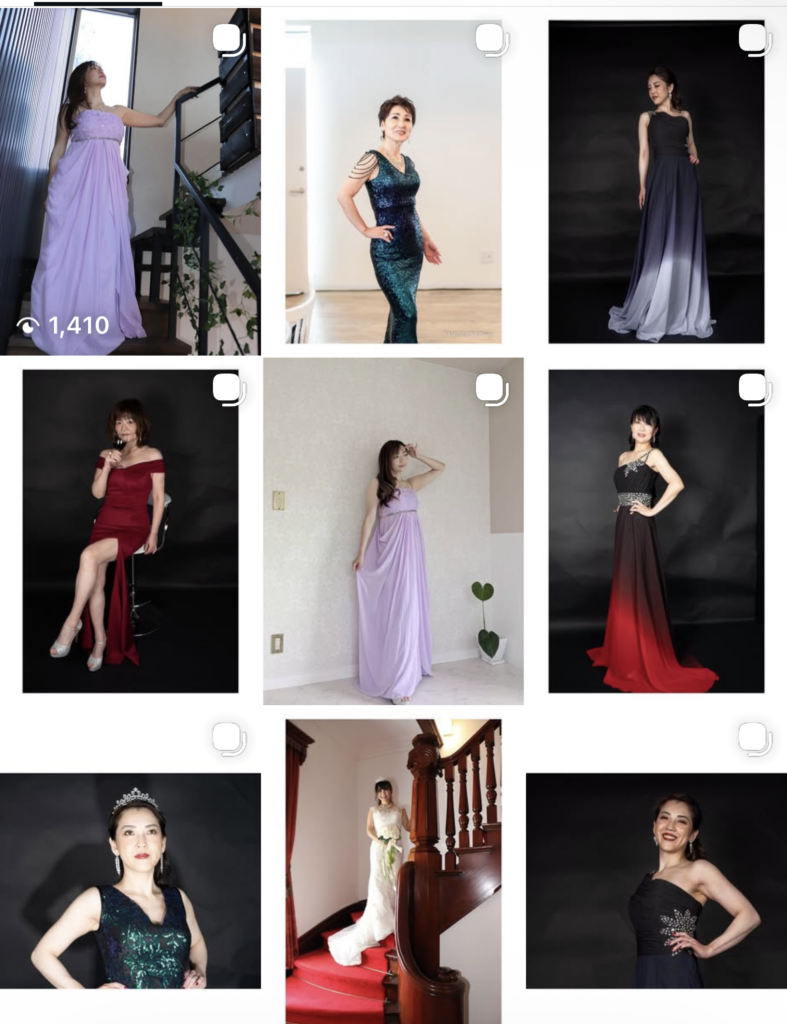Open the red dress seated on stool post
This screenshot has height=1024, width=787.
click(x=130, y=531)
